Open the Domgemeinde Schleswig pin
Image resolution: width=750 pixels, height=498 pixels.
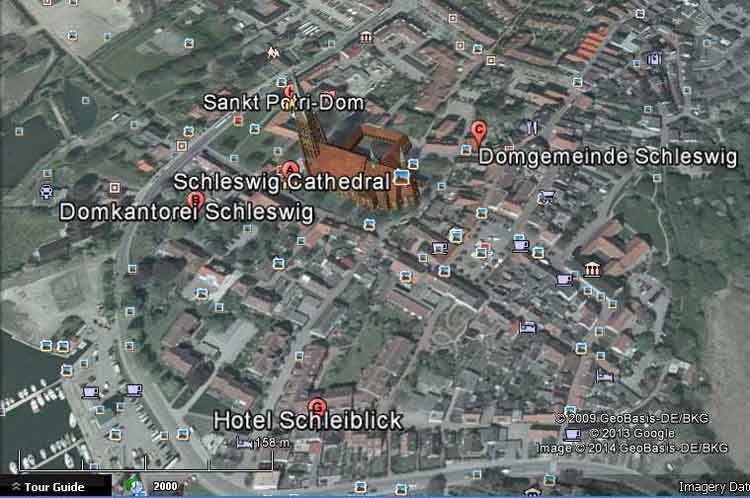click(479, 131)
